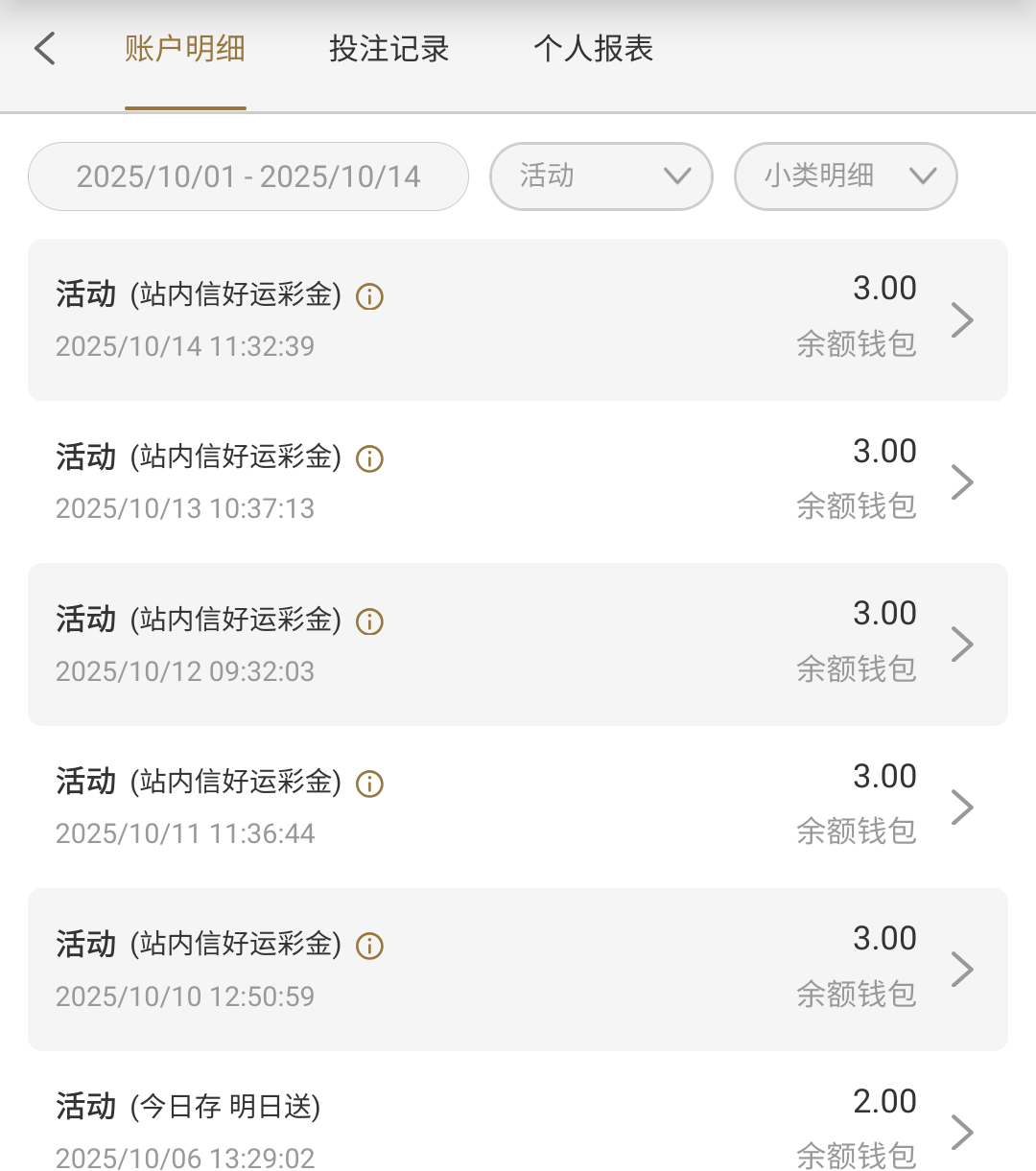Open the date range 2025/10/01 - 2025/10/14 picker
The height and width of the screenshot is (1171, 1036).
pos(248,176)
